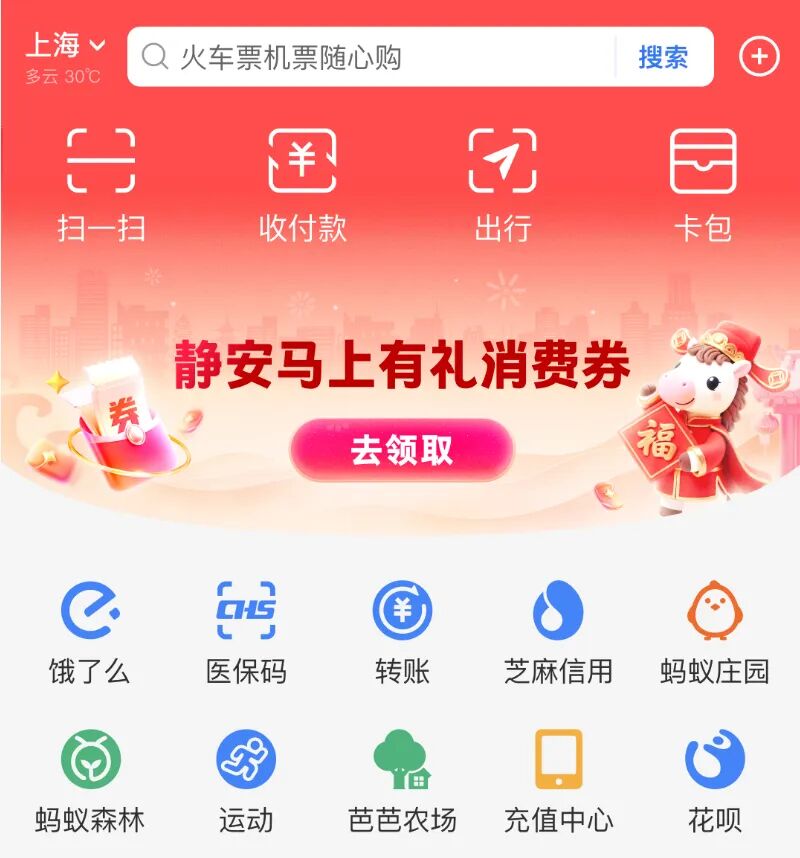This screenshot has height=858, width=800.
Task: Open 出行 travel services
Action: [x=502, y=184]
